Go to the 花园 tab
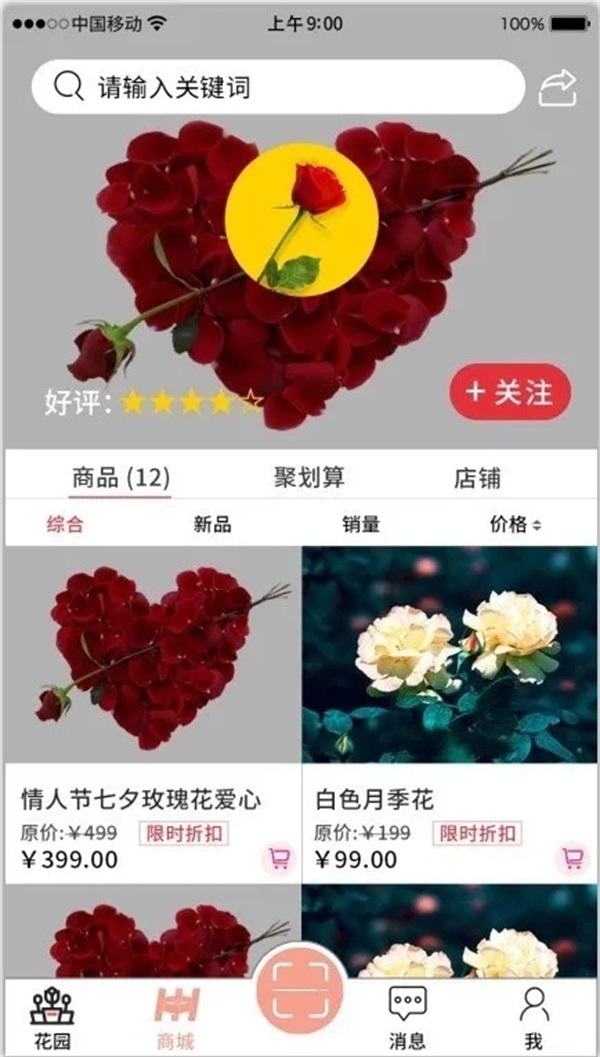The image size is (600, 1057). tap(53, 1017)
